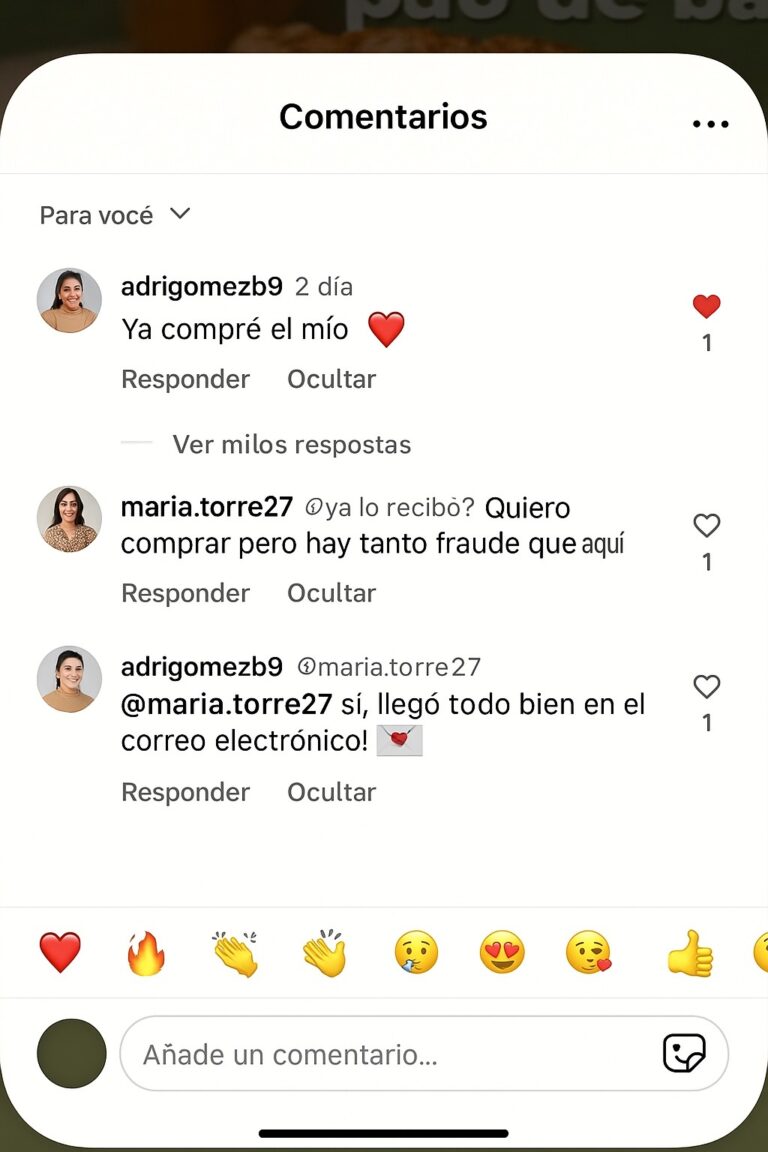Reply to the "llegó todo bien" comment

(185, 792)
